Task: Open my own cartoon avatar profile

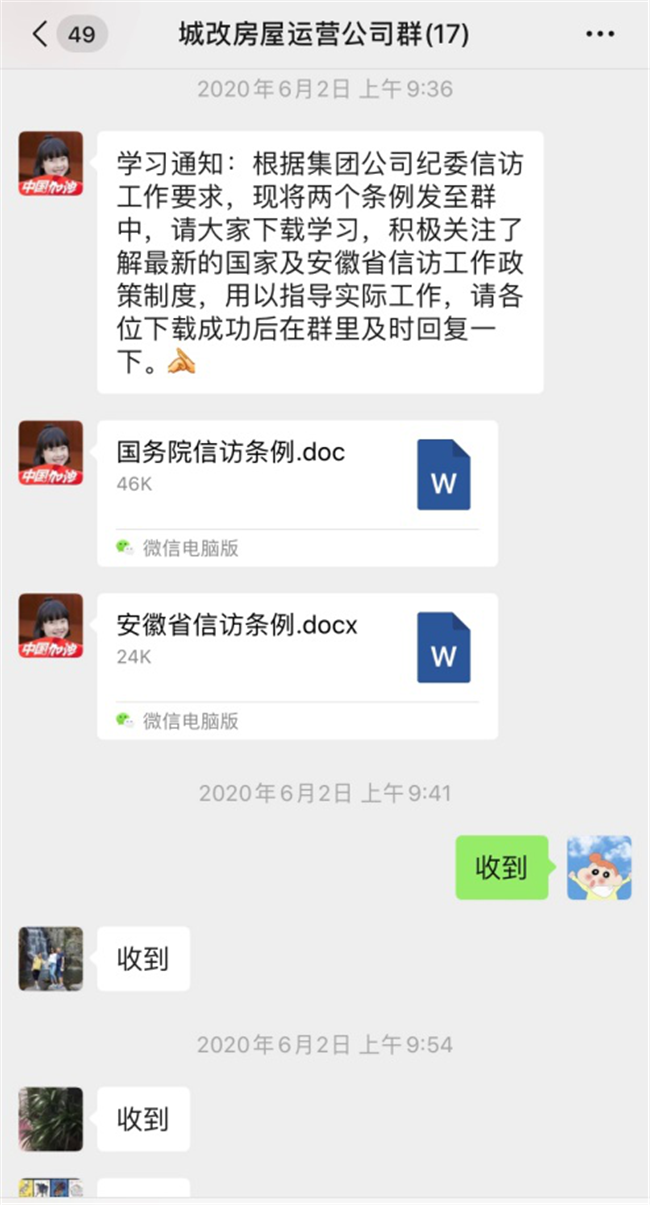Action: [x=599, y=867]
